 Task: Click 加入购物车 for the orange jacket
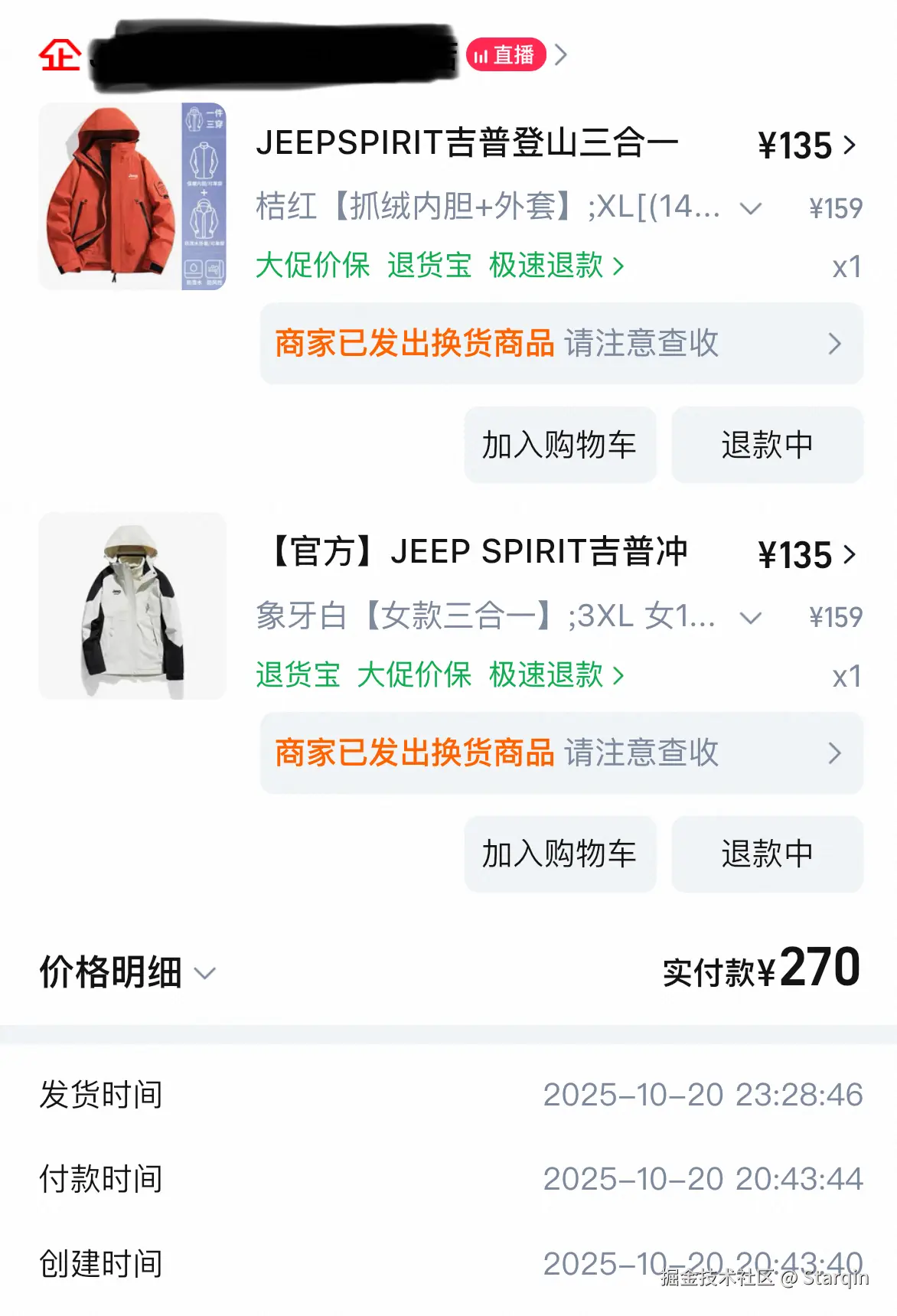tap(559, 446)
